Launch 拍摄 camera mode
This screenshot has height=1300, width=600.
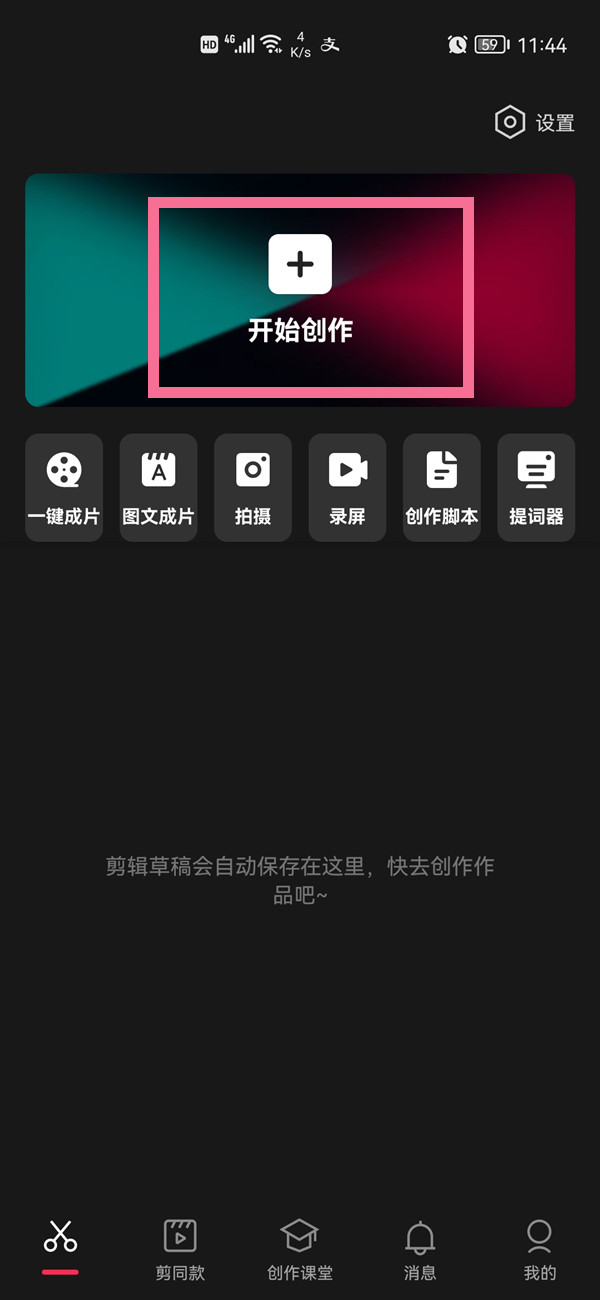point(253,487)
